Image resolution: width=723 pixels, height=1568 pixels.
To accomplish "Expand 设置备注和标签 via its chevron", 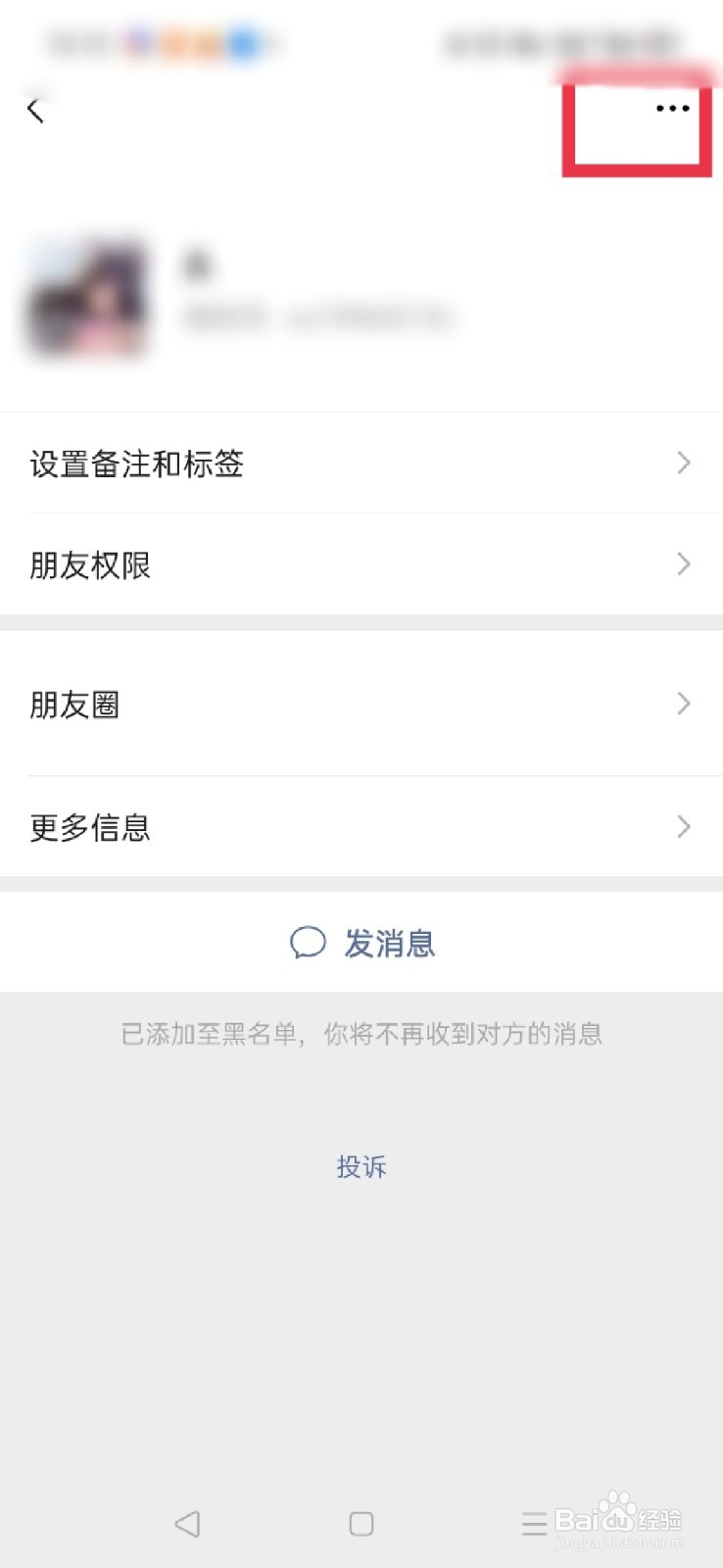I will click(683, 464).
